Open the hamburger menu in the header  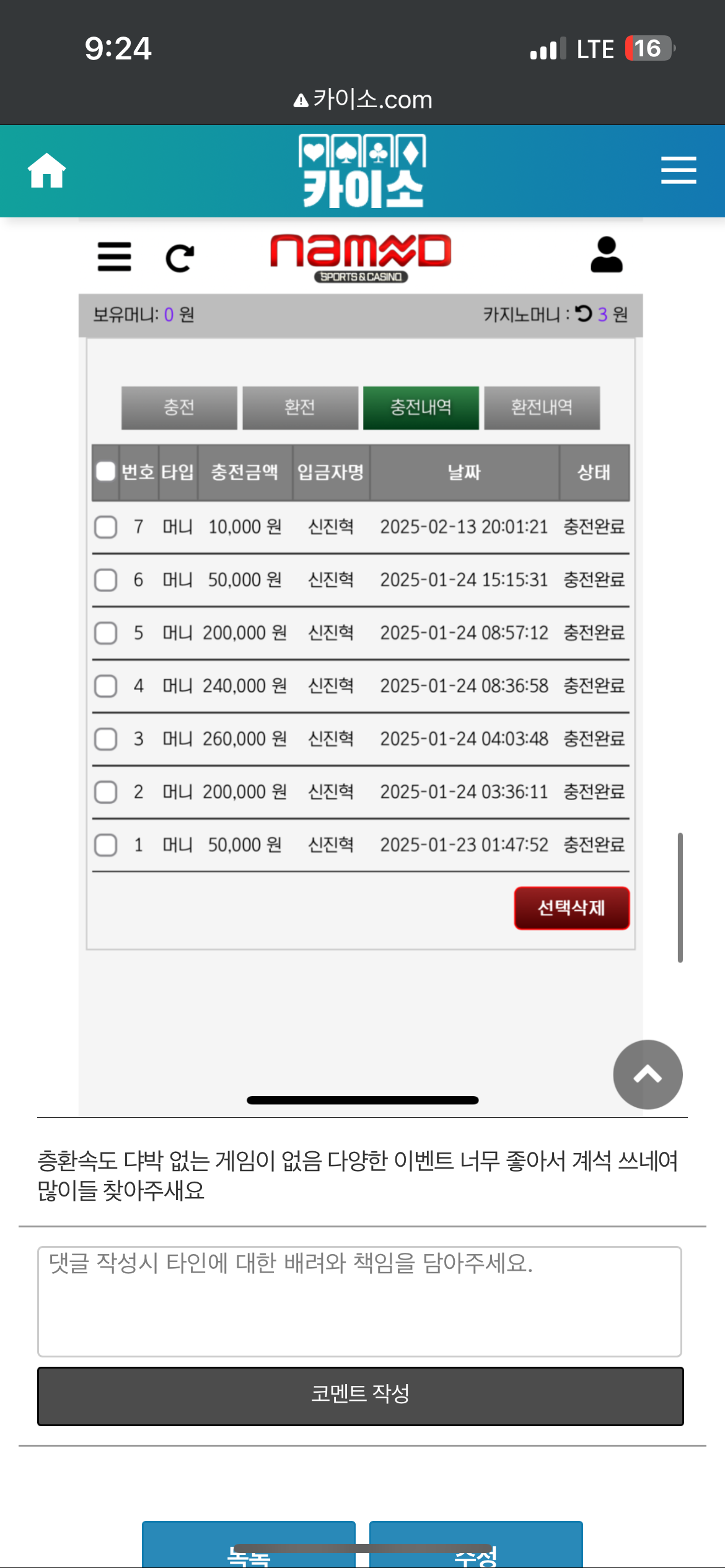[679, 170]
